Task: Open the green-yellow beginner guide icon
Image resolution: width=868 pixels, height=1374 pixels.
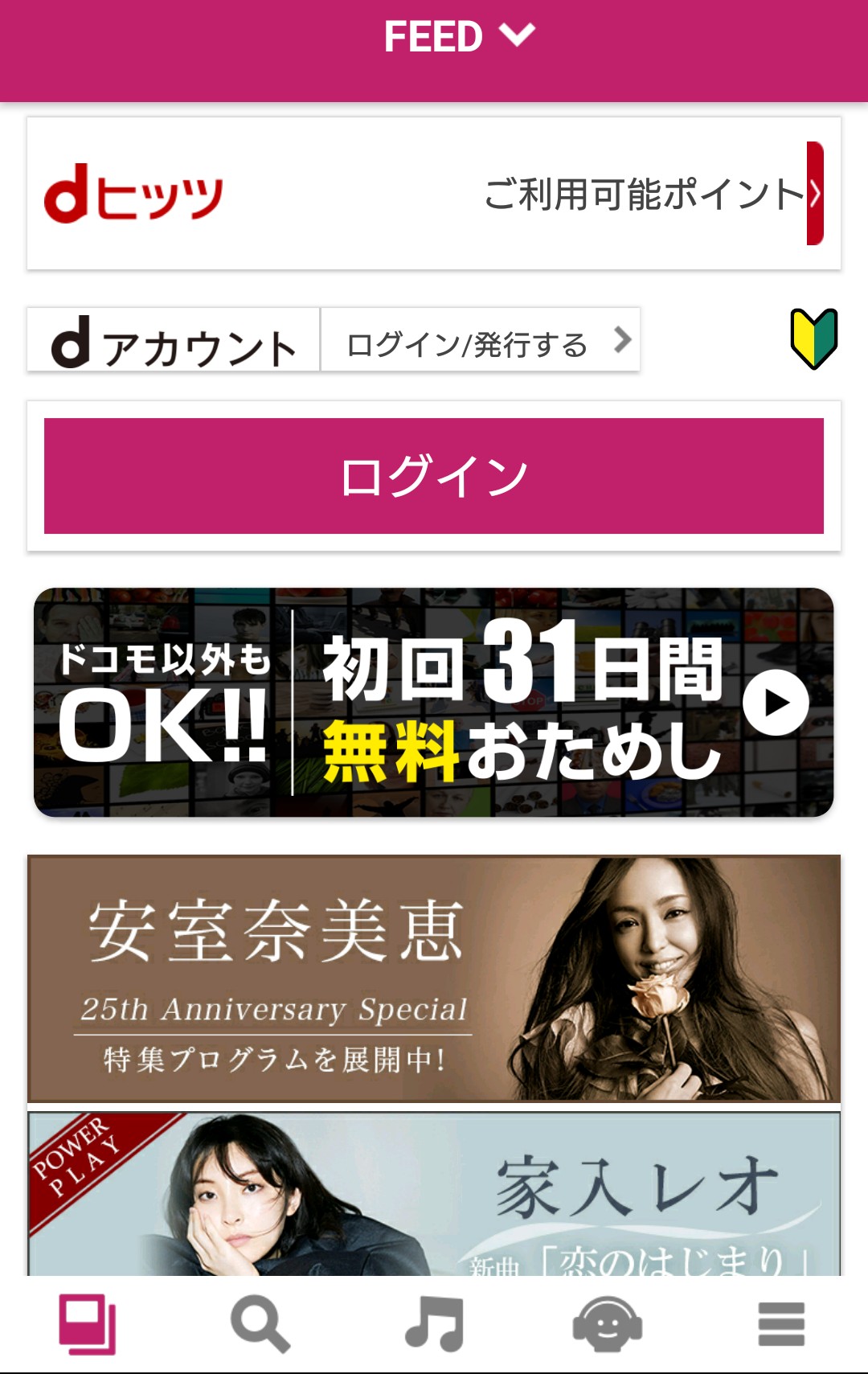Action: click(x=813, y=338)
